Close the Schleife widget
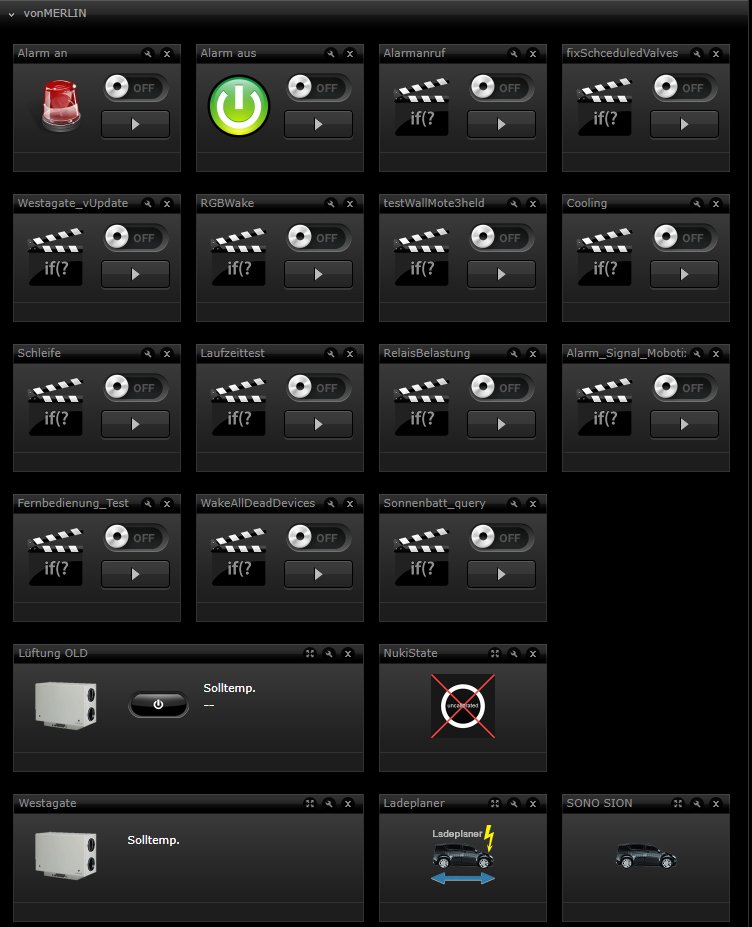This screenshot has width=752, height=927. click(x=167, y=354)
